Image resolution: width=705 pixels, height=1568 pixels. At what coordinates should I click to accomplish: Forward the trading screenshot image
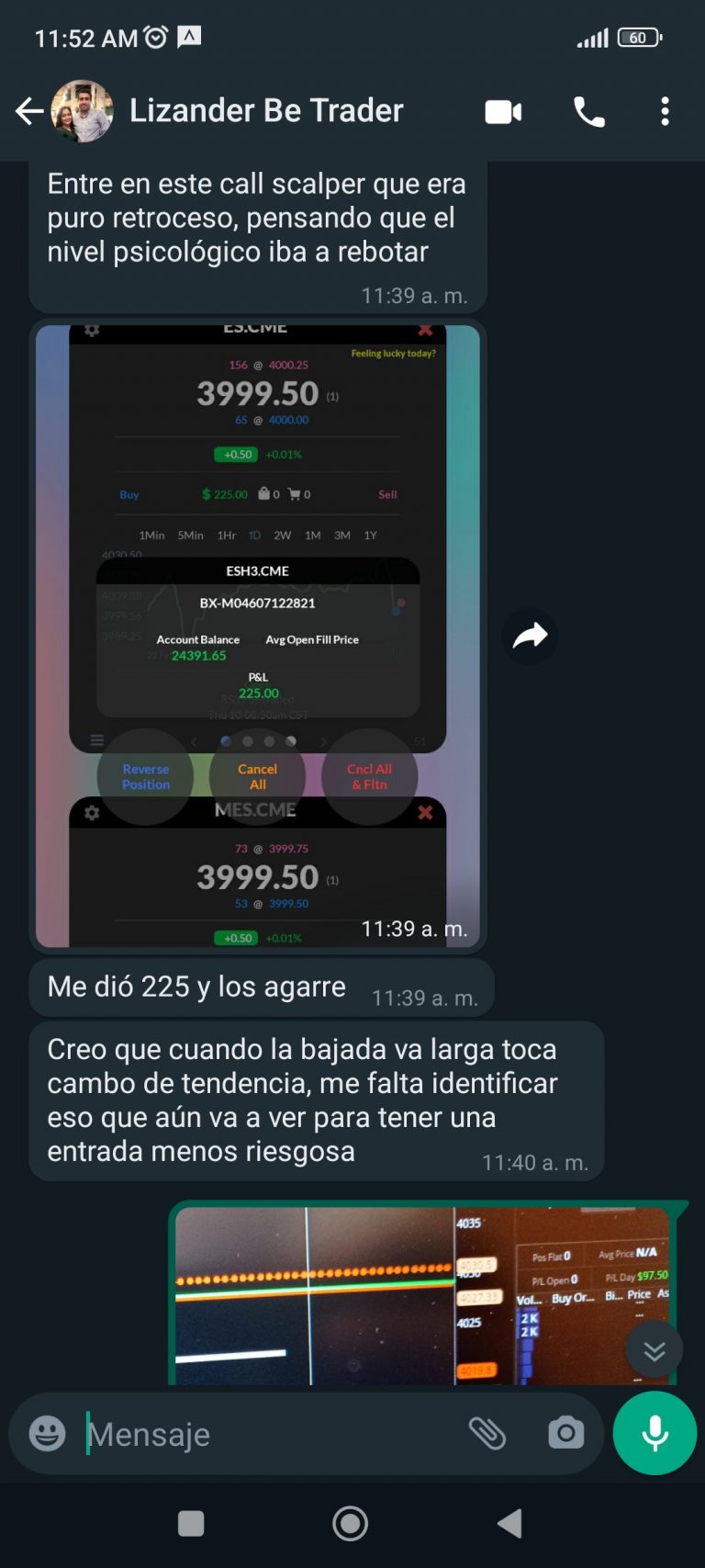point(530,636)
